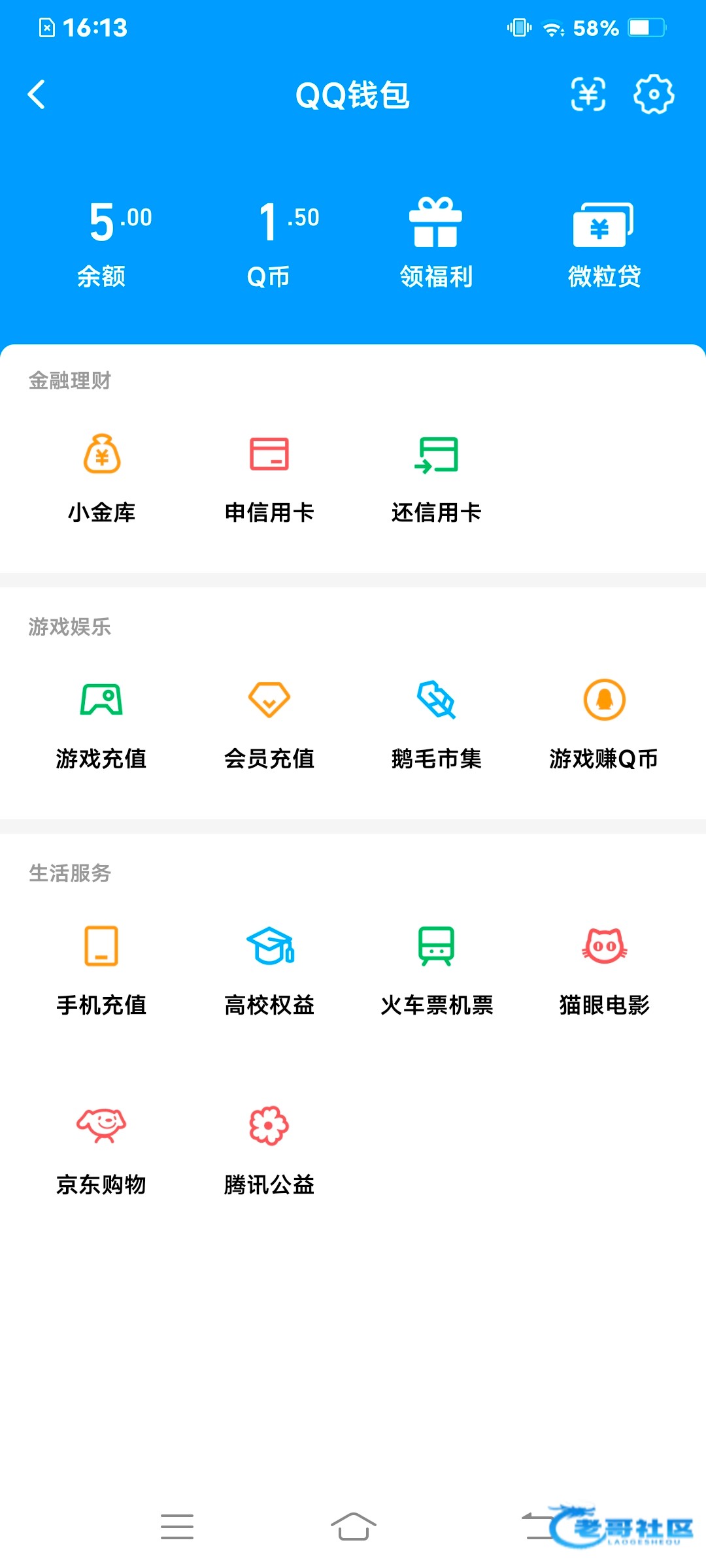Tap 还信用卡 to repay credit card
The width and height of the screenshot is (706, 1568).
click(436, 477)
